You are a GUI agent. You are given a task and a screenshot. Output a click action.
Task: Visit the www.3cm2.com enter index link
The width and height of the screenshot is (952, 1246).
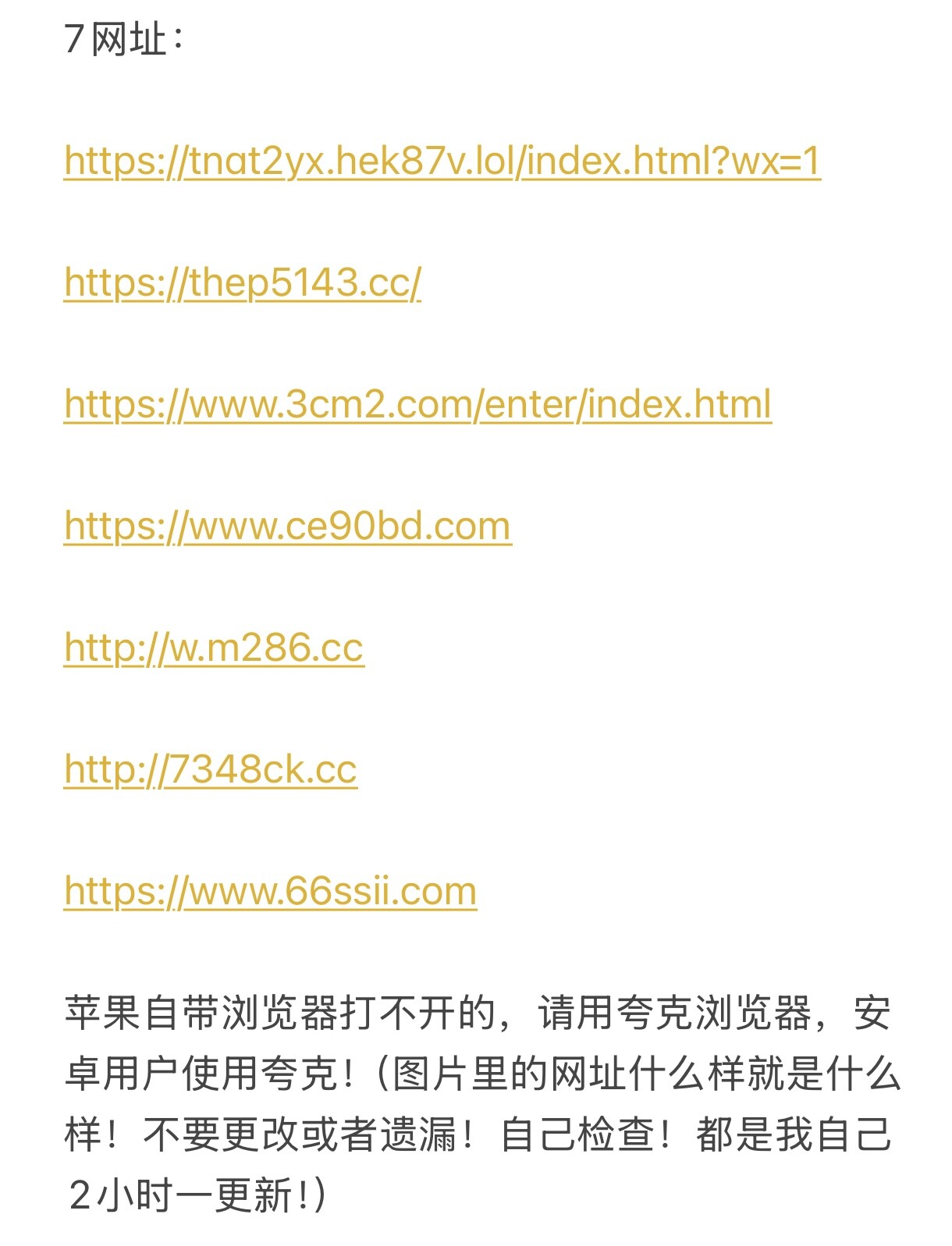coord(417,404)
